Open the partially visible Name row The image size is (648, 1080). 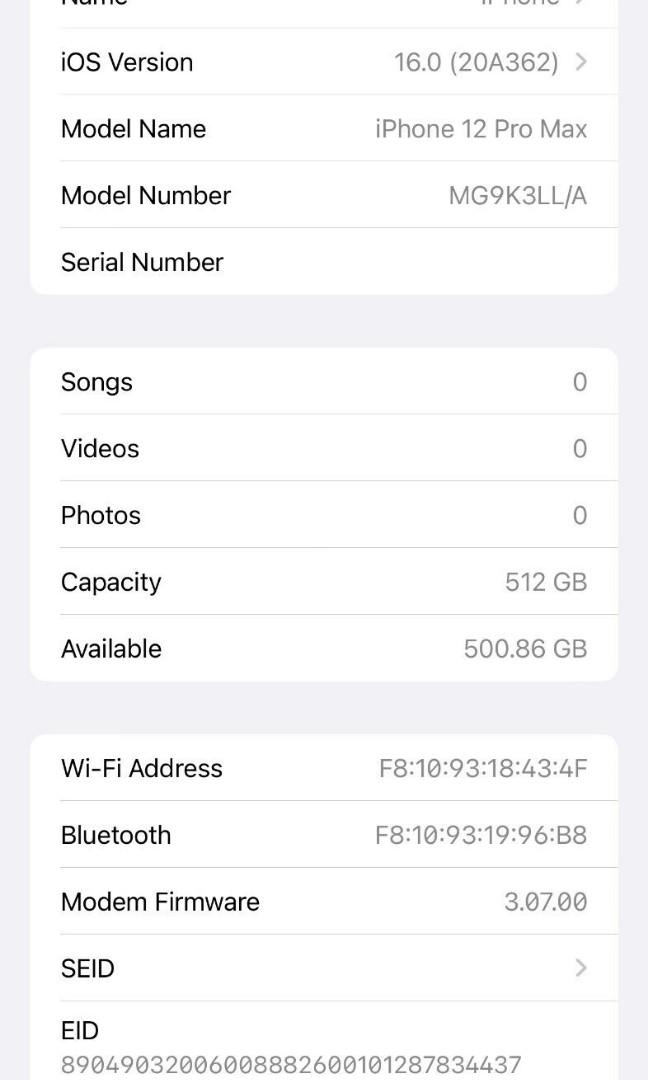324,12
